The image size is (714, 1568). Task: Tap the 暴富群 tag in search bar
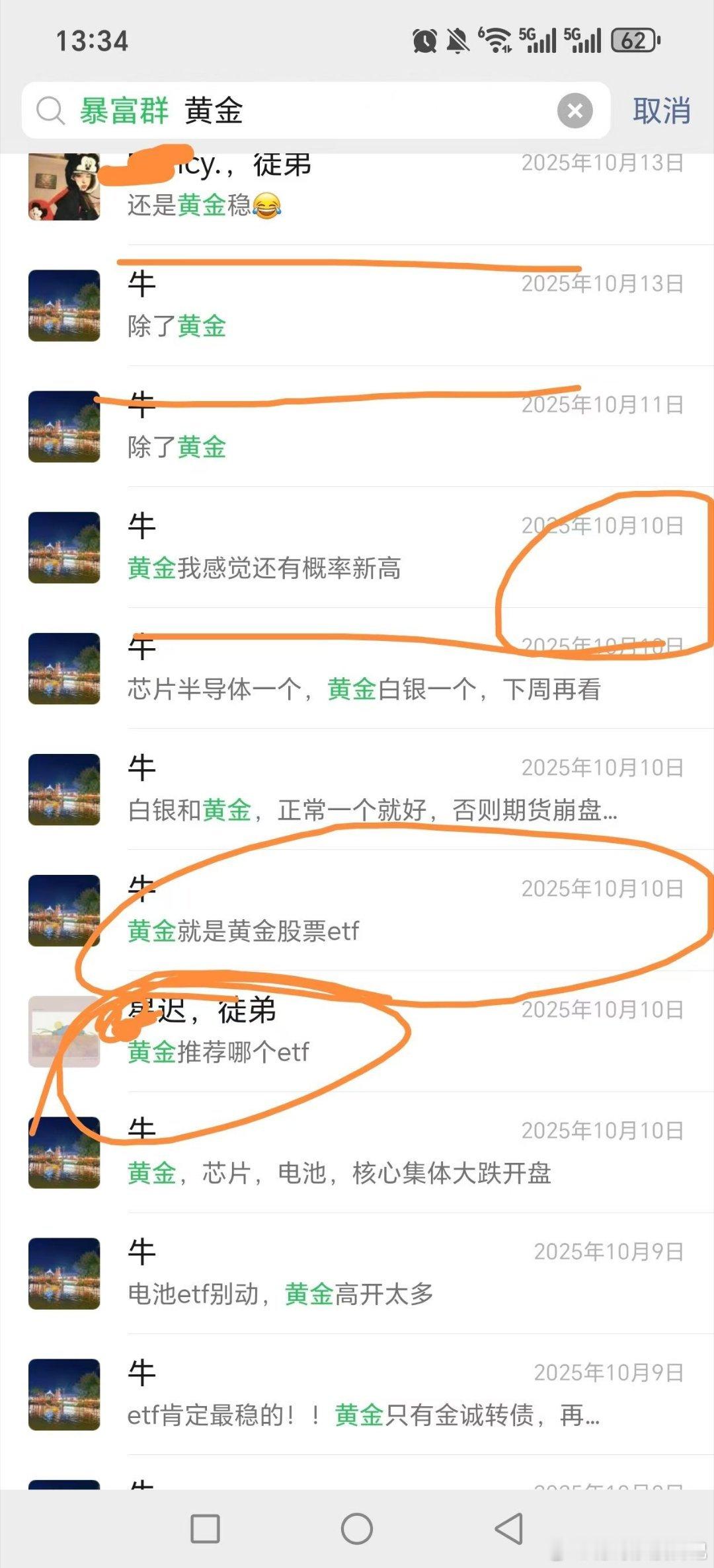(x=126, y=110)
